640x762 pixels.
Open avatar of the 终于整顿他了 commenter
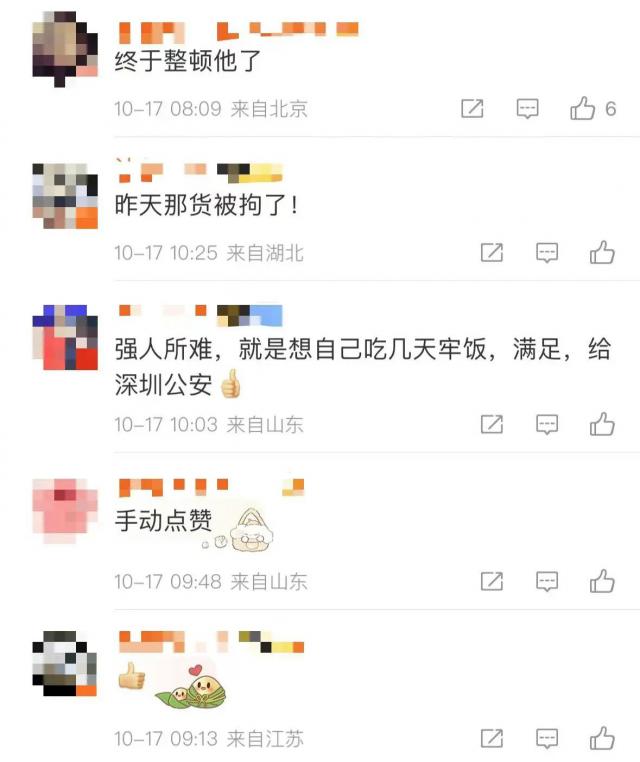point(65,45)
